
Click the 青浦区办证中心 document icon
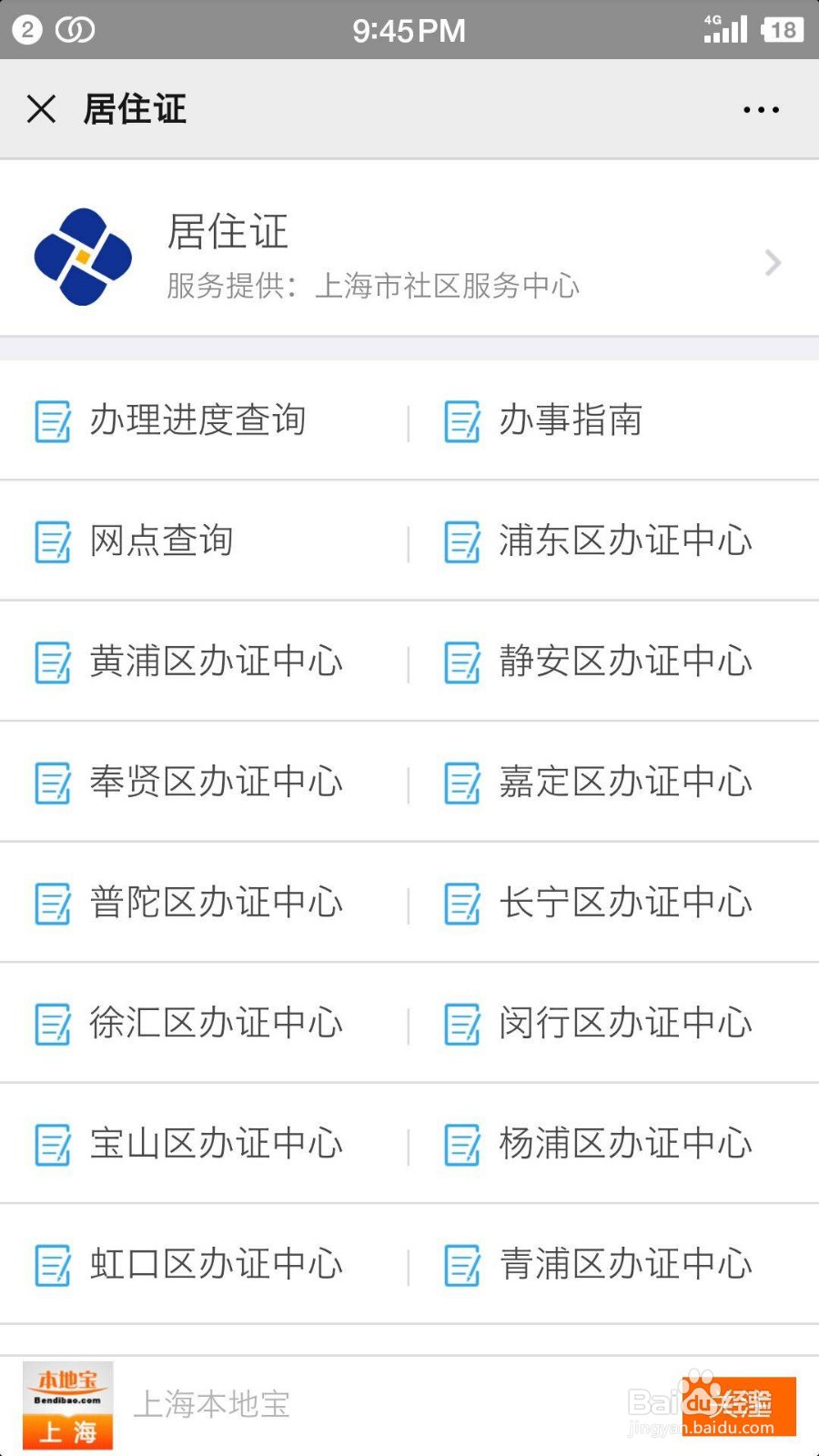pyautogui.click(x=462, y=1263)
